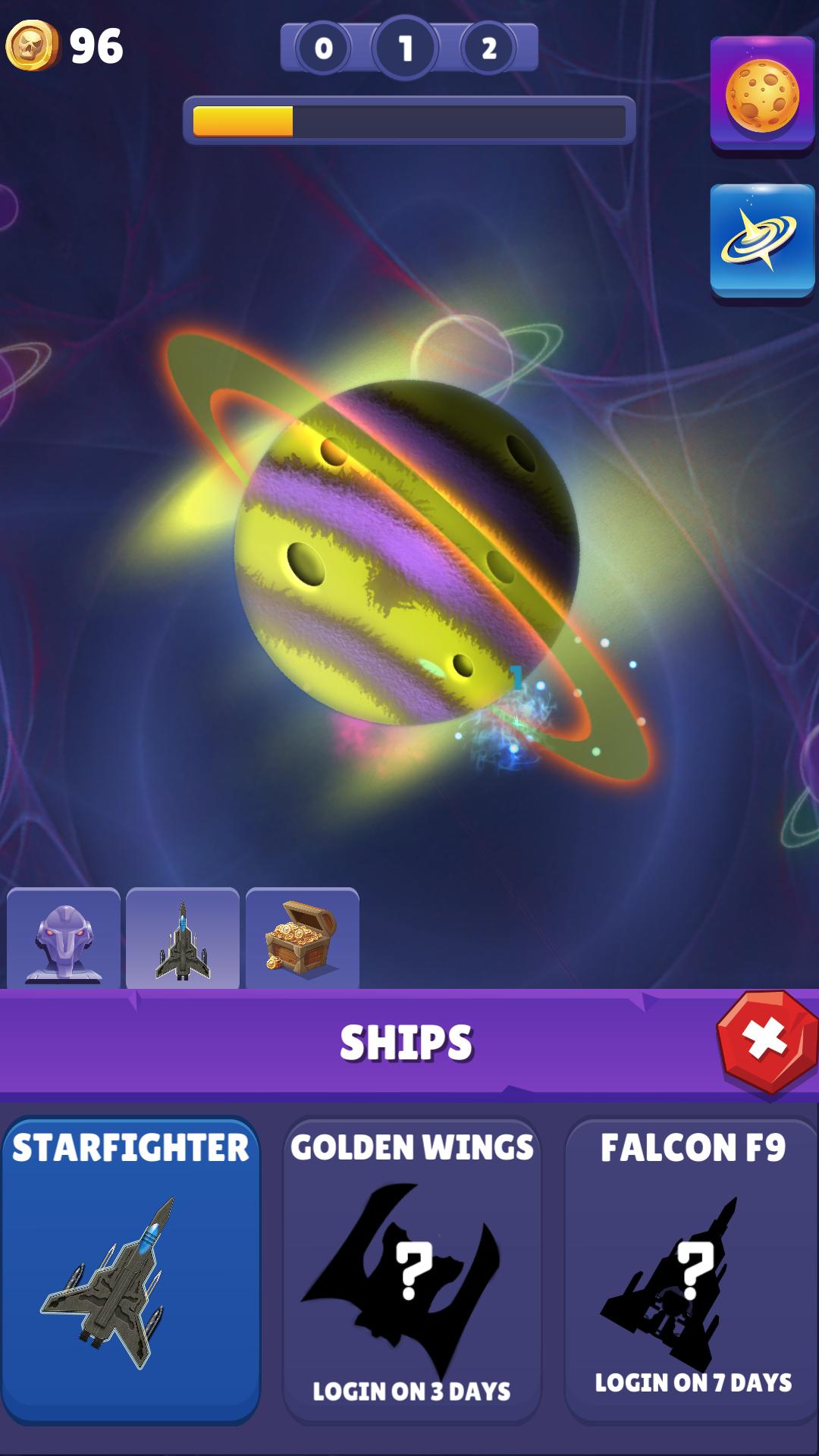
Task: Switch to the ships tab
Action: point(183,940)
